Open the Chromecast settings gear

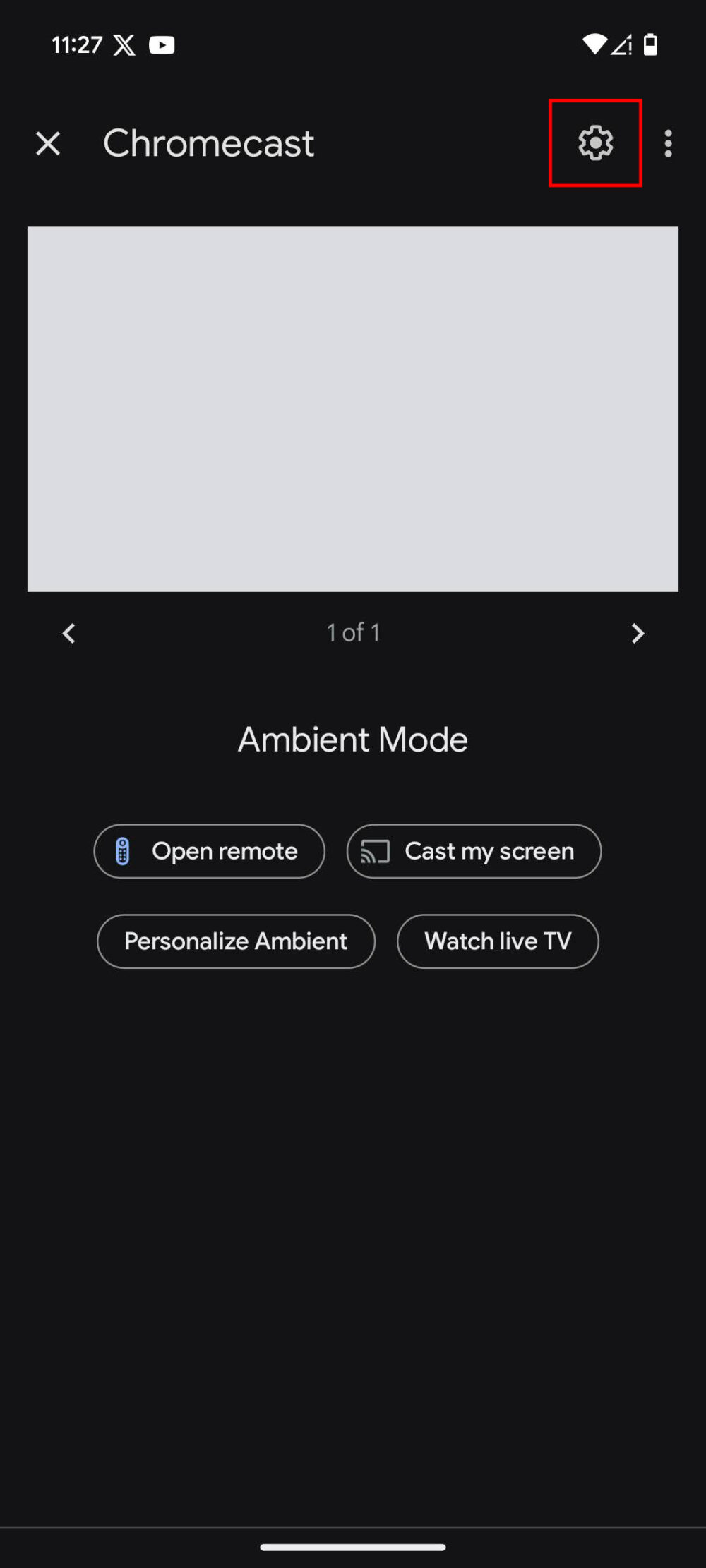click(x=595, y=143)
